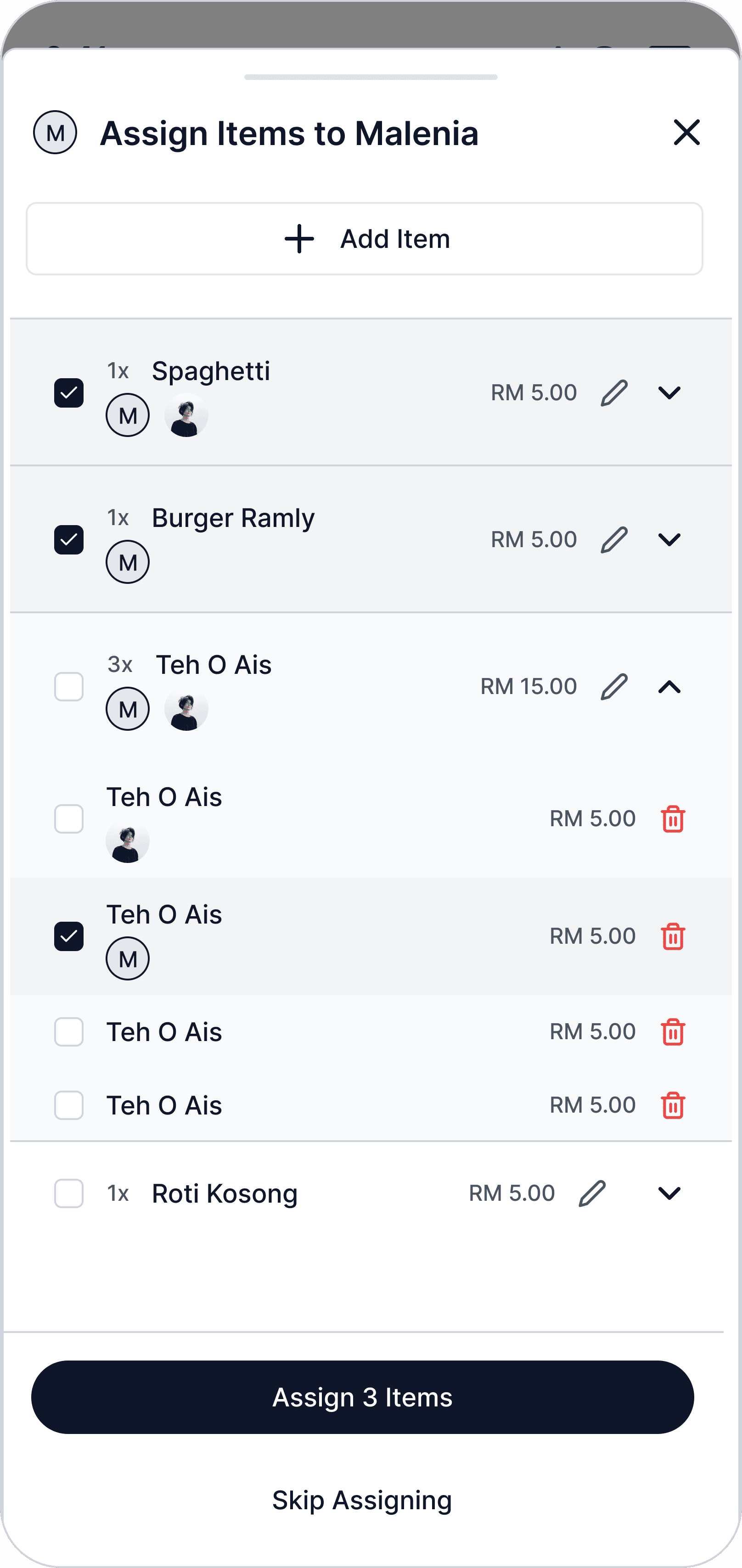742x1568 pixels.
Task: Uncheck the Spaghetti checkbox
Action: click(x=69, y=392)
